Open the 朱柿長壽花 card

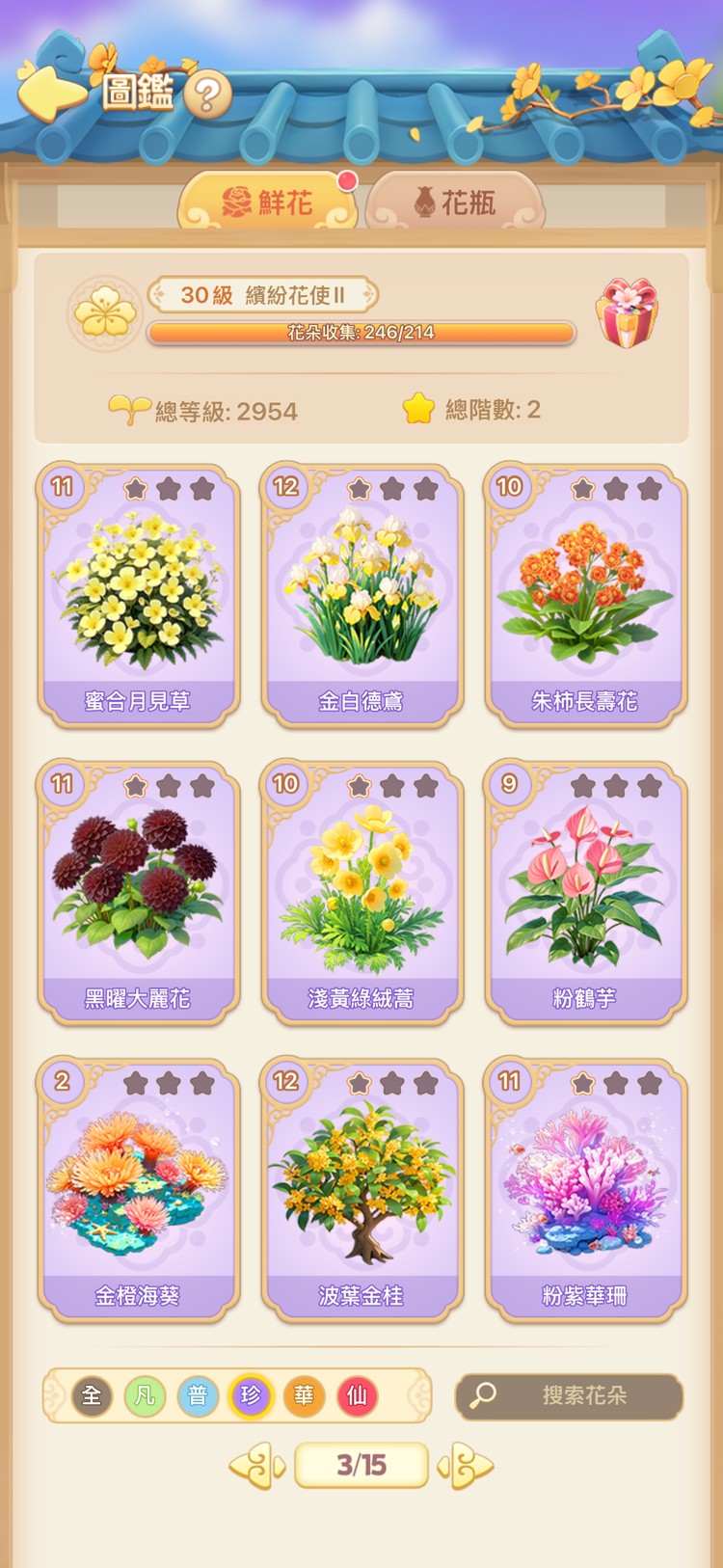585,595
